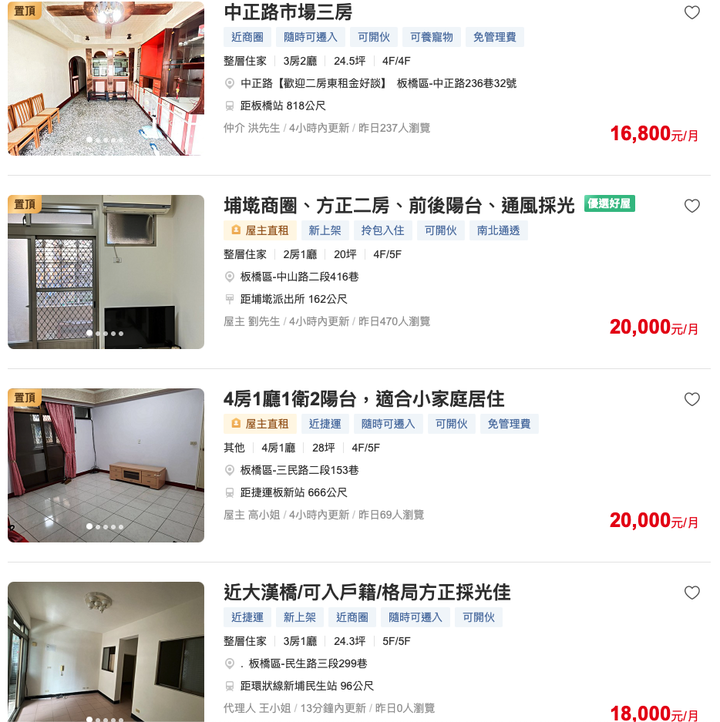Image resolution: width=720 pixels, height=722 pixels.
Task: Save the 埔墘商圈方正二房 listing with heart
Action: pyautogui.click(x=692, y=206)
